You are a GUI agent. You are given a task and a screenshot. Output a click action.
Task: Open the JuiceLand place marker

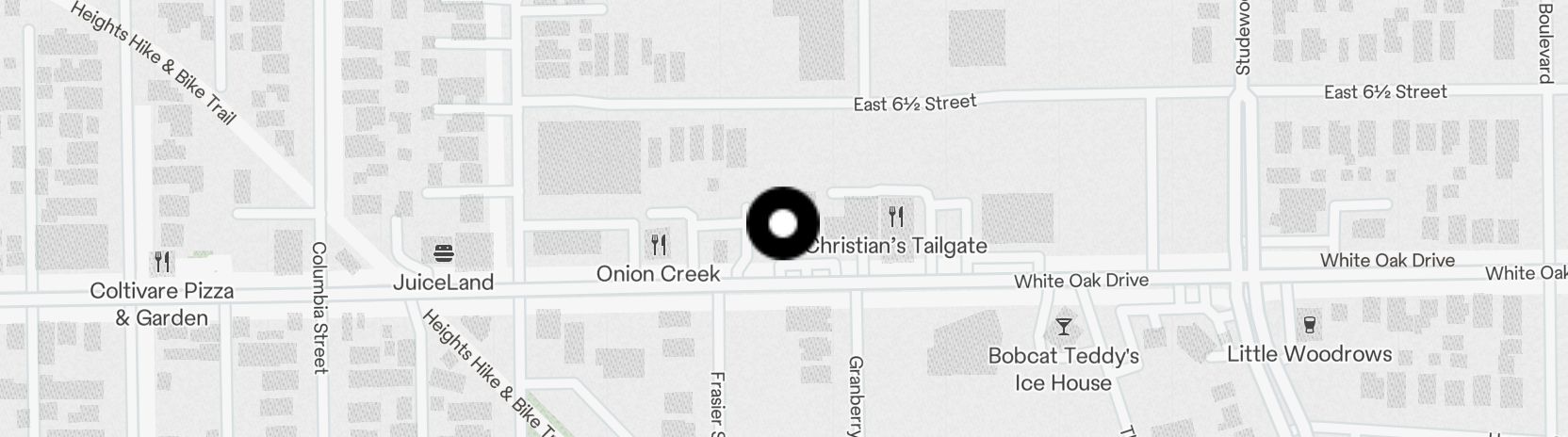[x=444, y=252]
